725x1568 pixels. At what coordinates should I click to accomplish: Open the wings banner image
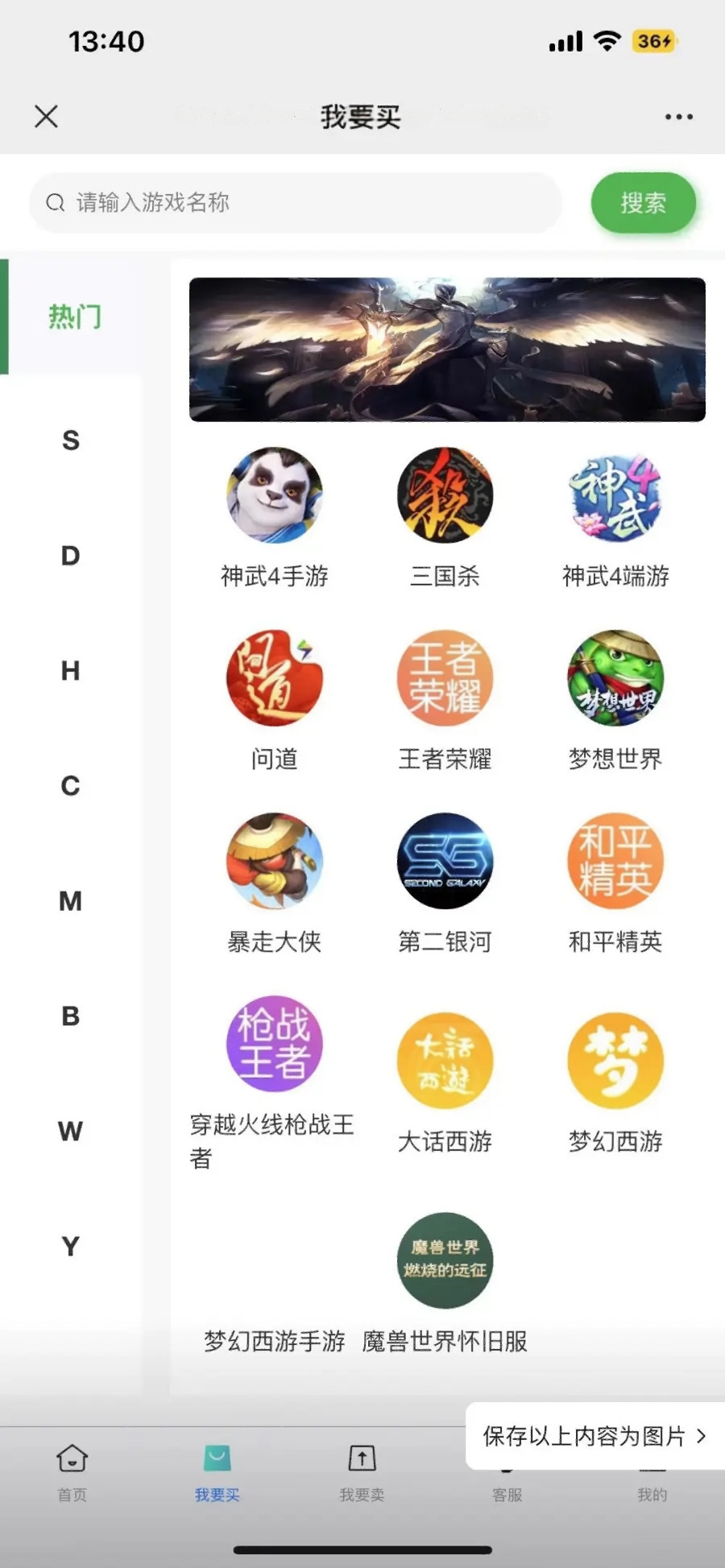coord(447,350)
